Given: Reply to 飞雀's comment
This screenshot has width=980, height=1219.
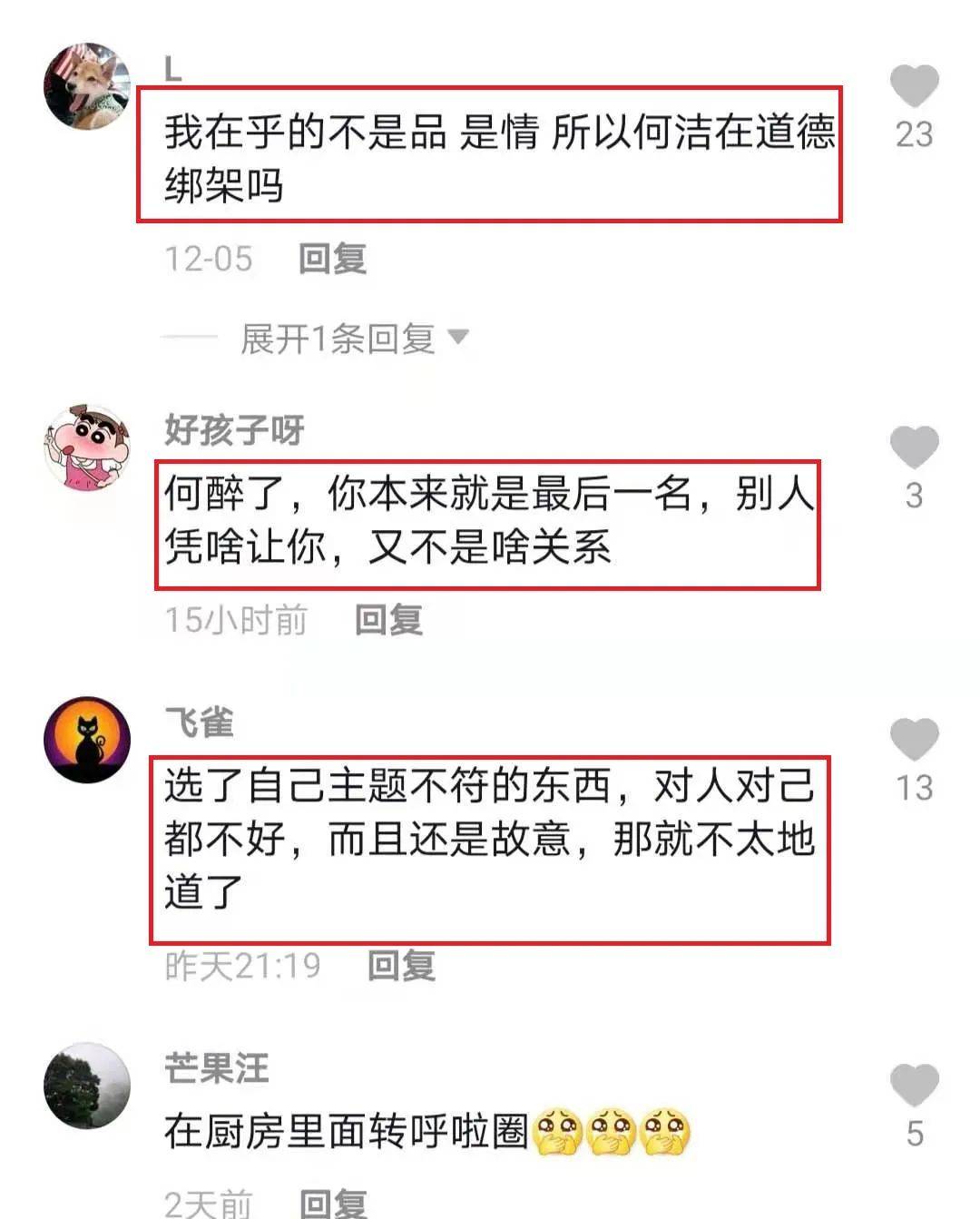Looking at the screenshot, I should (x=401, y=966).
